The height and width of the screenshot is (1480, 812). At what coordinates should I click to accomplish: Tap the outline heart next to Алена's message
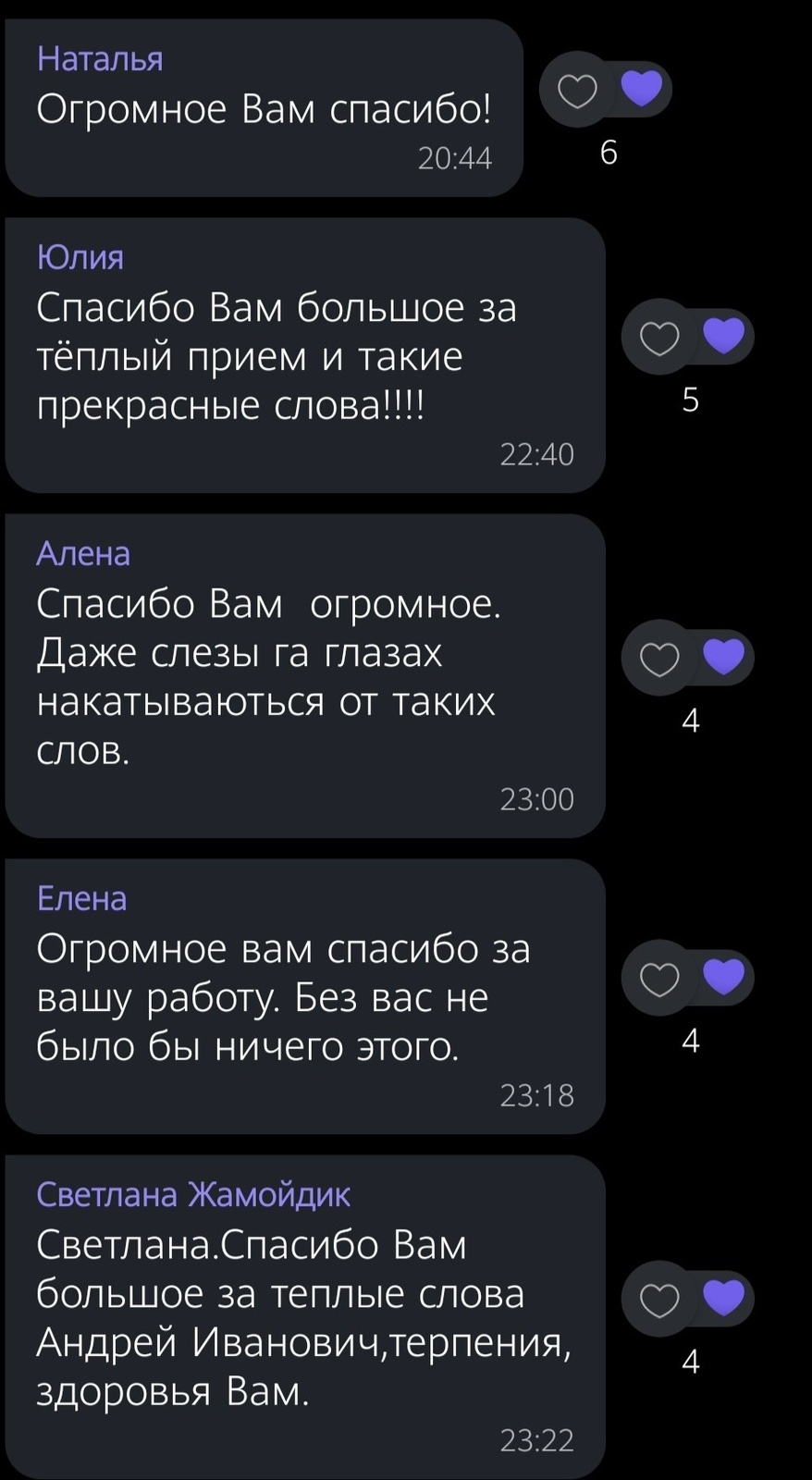(x=659, y=659)
